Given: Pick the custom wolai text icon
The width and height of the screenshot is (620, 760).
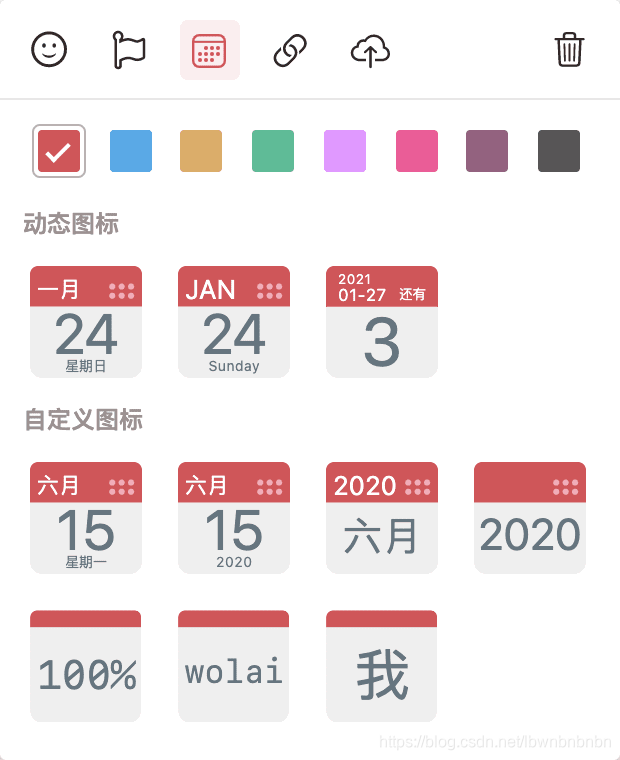Looking at the screenshot, I should pos(234,666).
